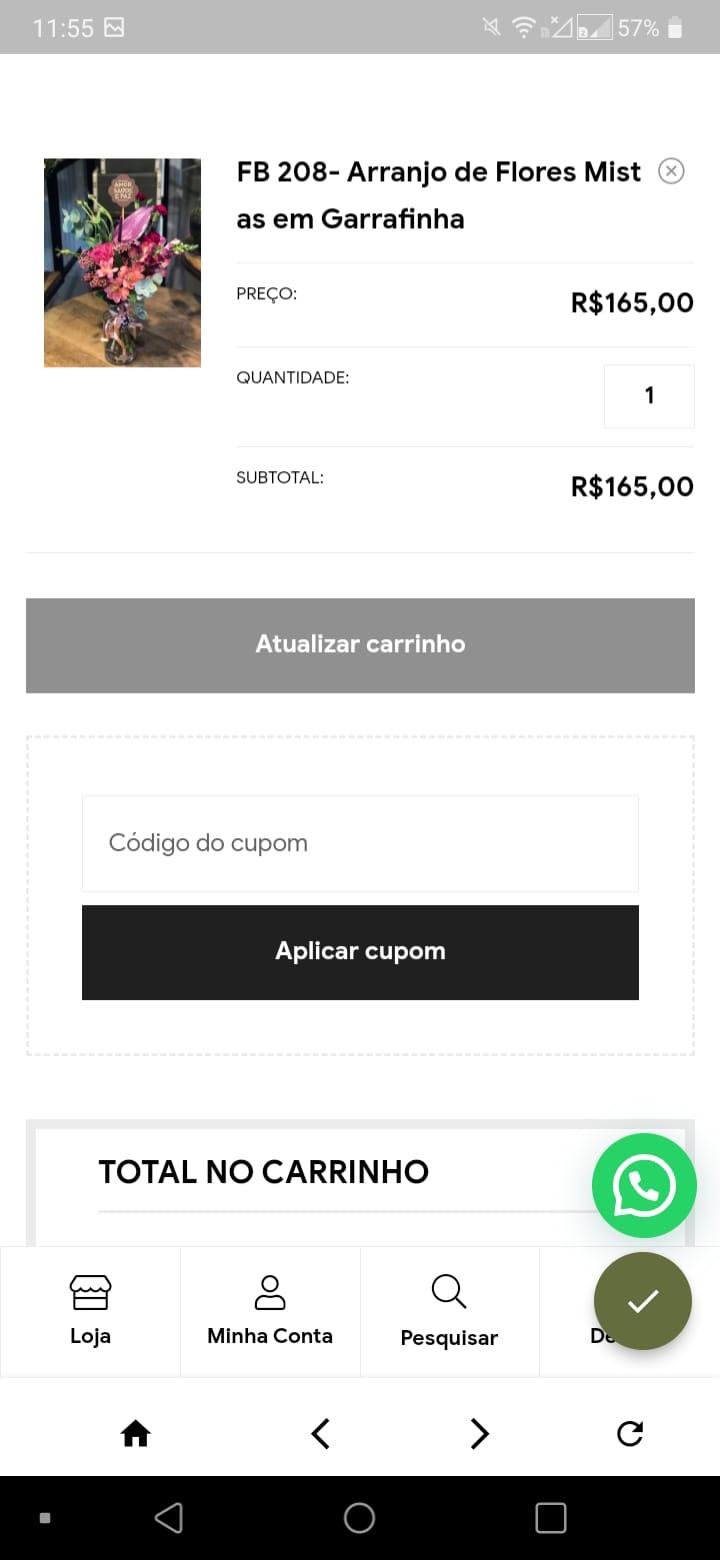Tap the Atualizar carrinho button
720x1560 pixels.
point(360,645)
